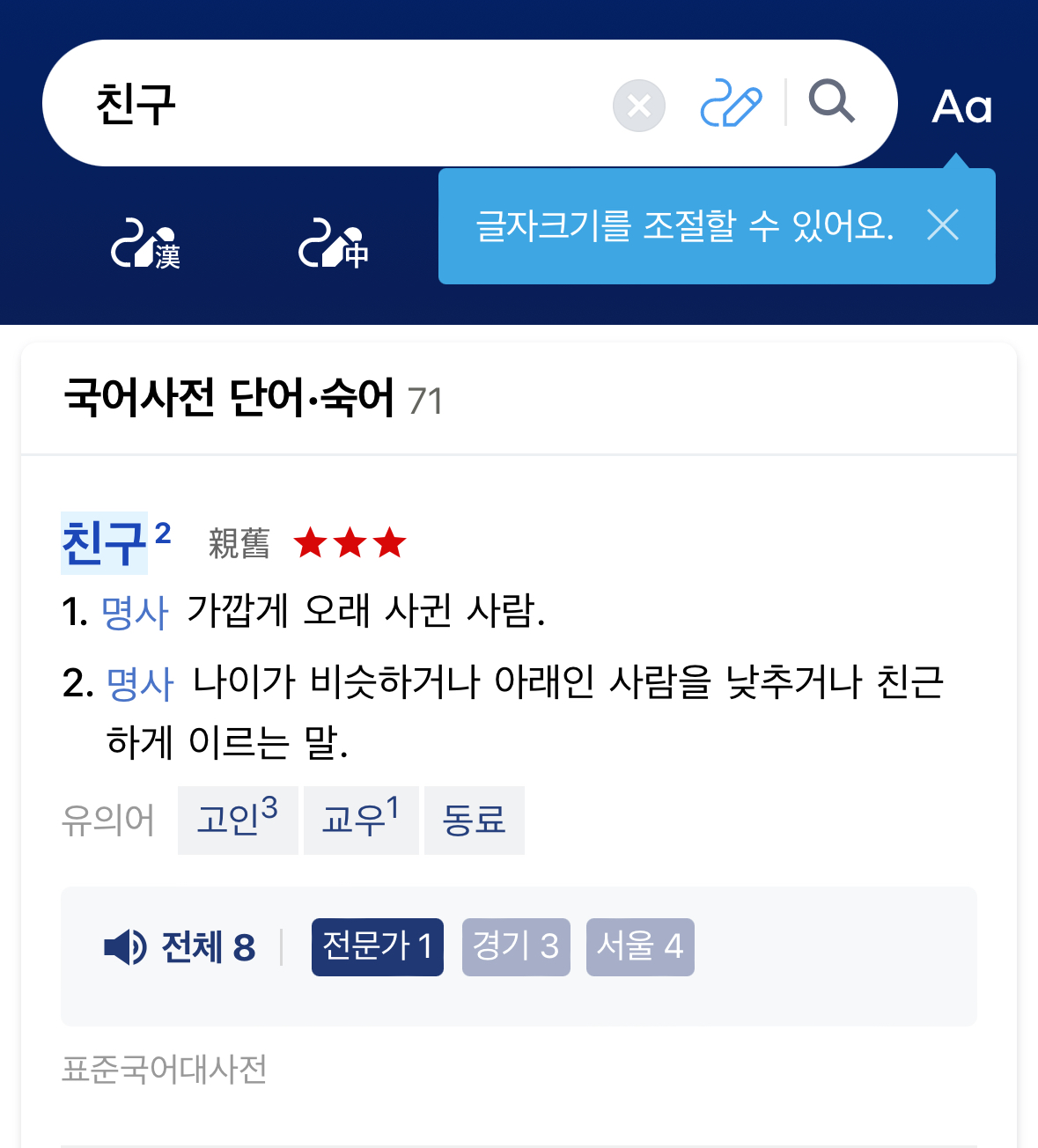This screenshot has width=1038, height=1148.
Task: Open the synonym 고인
Action: tap(238, 820)
